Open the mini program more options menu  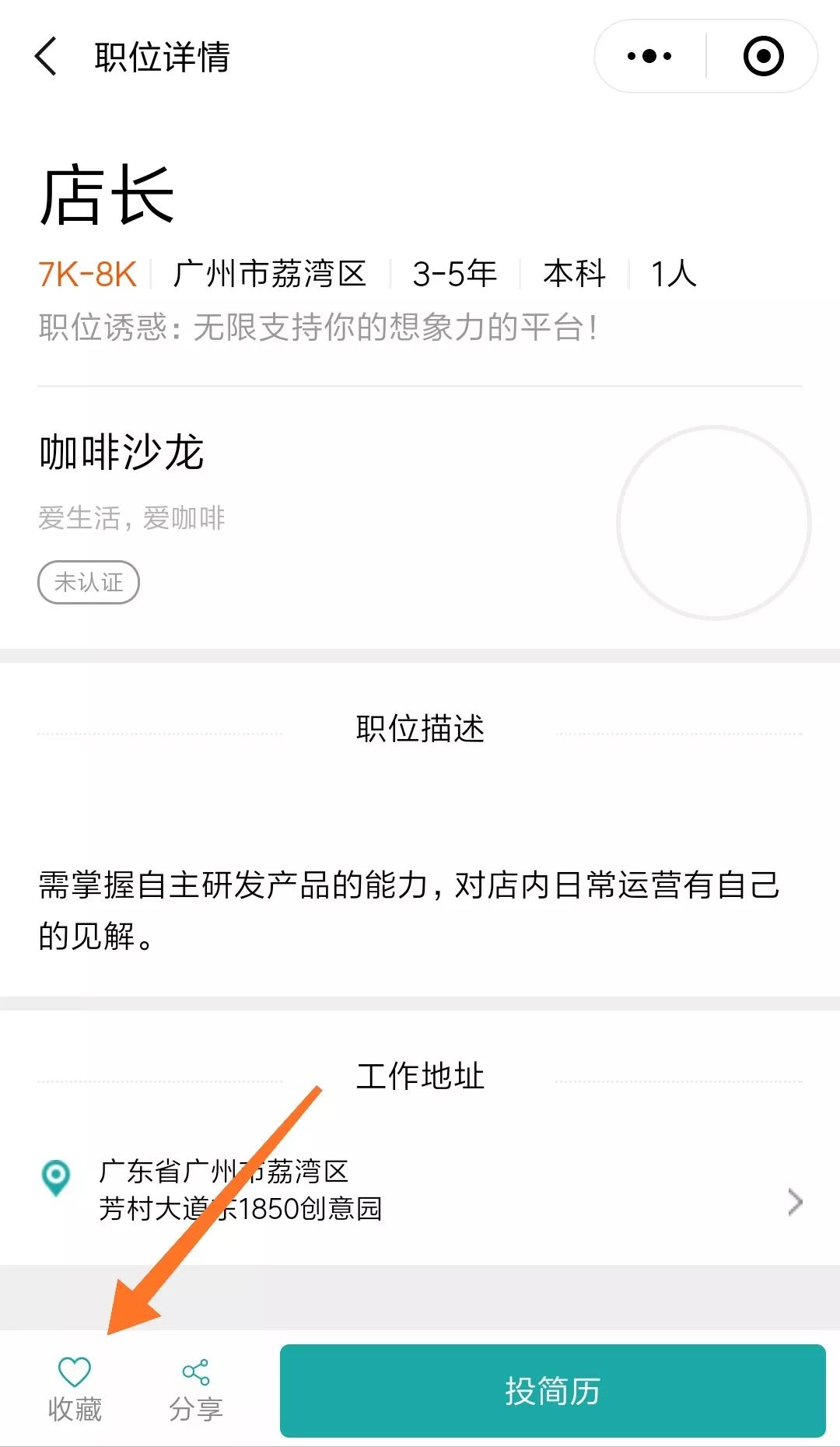649,56
